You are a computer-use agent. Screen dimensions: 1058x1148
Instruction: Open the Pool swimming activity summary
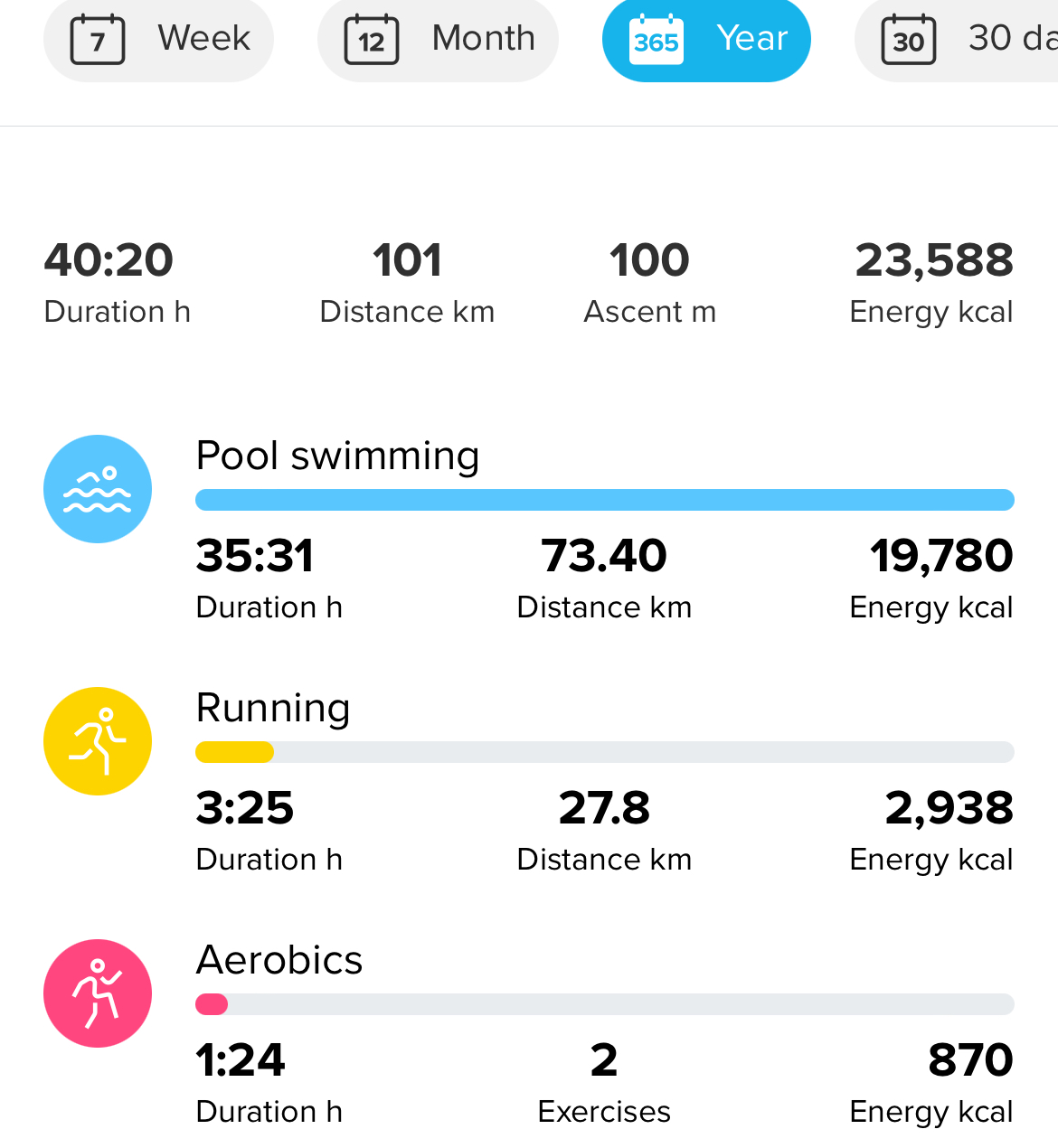coord(529,530)
